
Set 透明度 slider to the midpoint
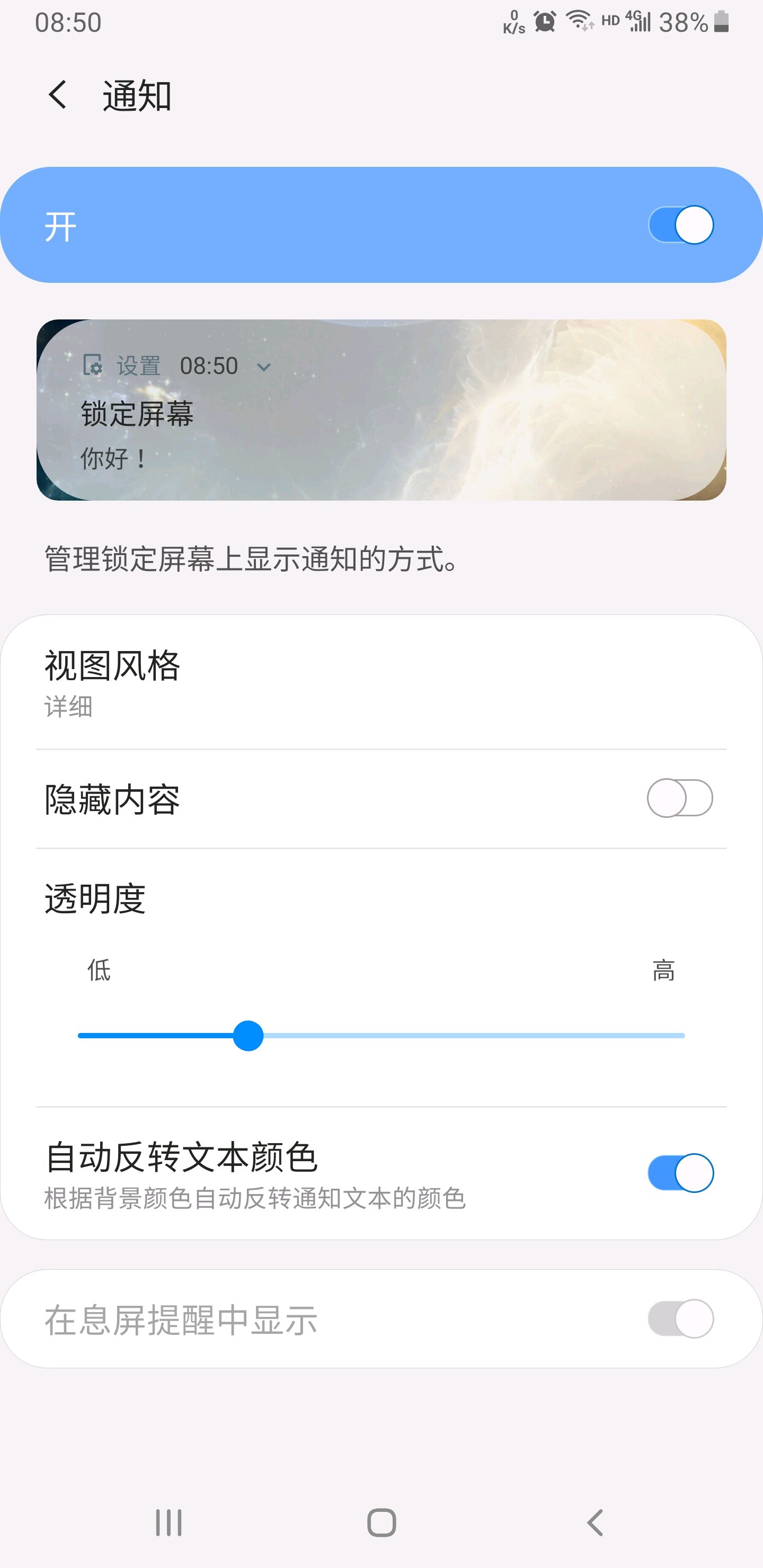(381, 1036)
